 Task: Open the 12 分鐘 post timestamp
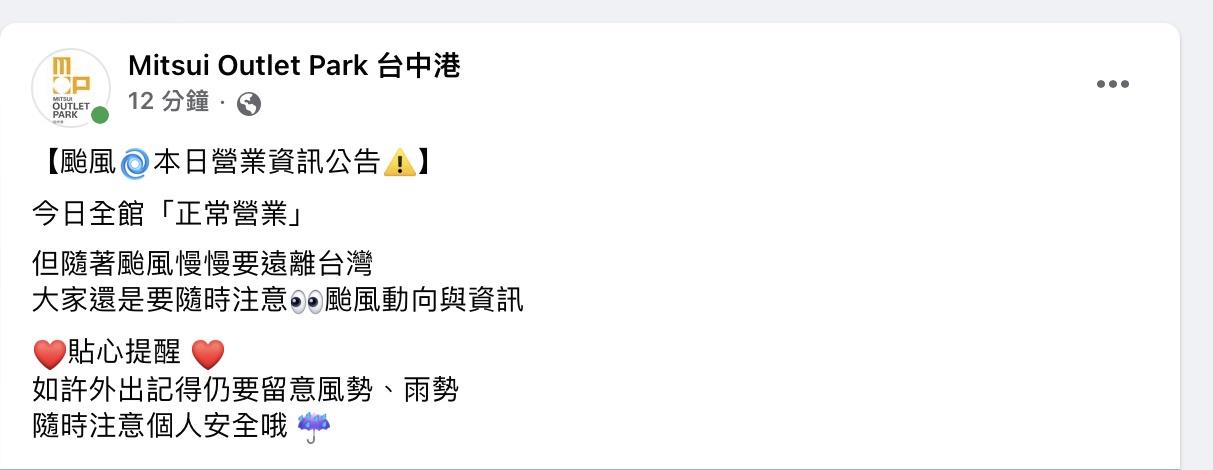click(168, 101)
